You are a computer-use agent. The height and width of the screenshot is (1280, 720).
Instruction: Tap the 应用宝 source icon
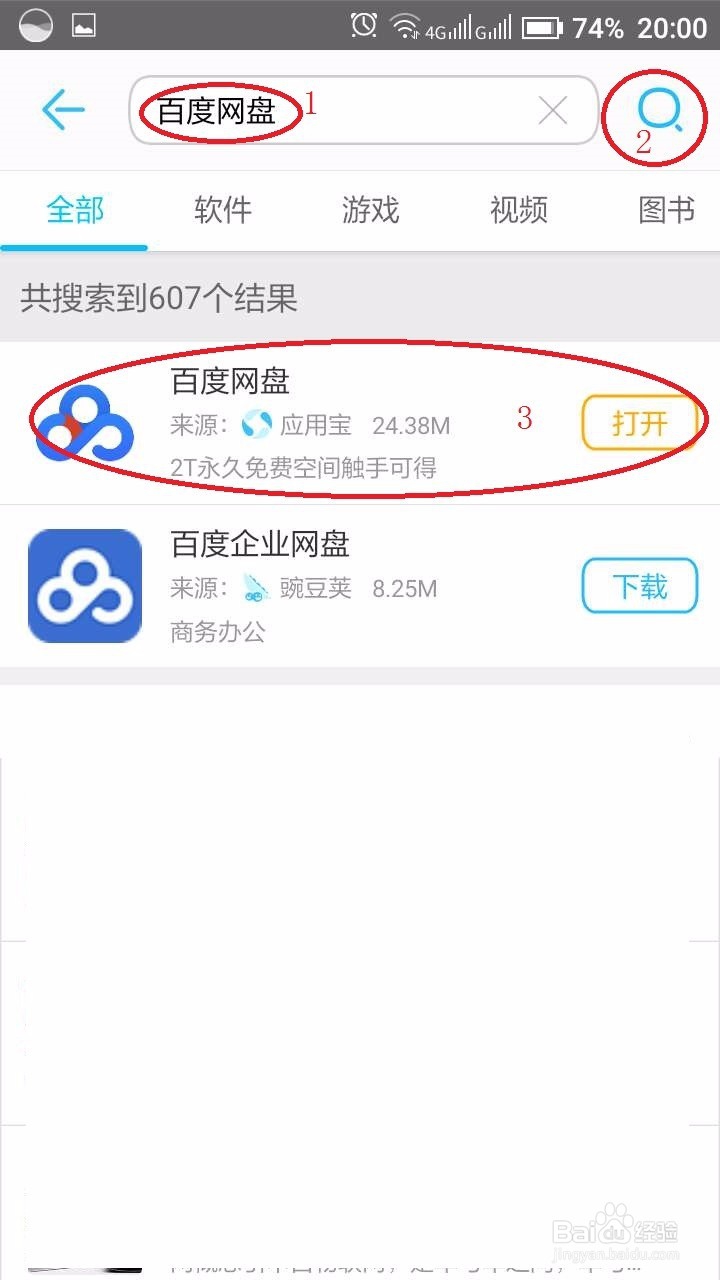(258, 424)
